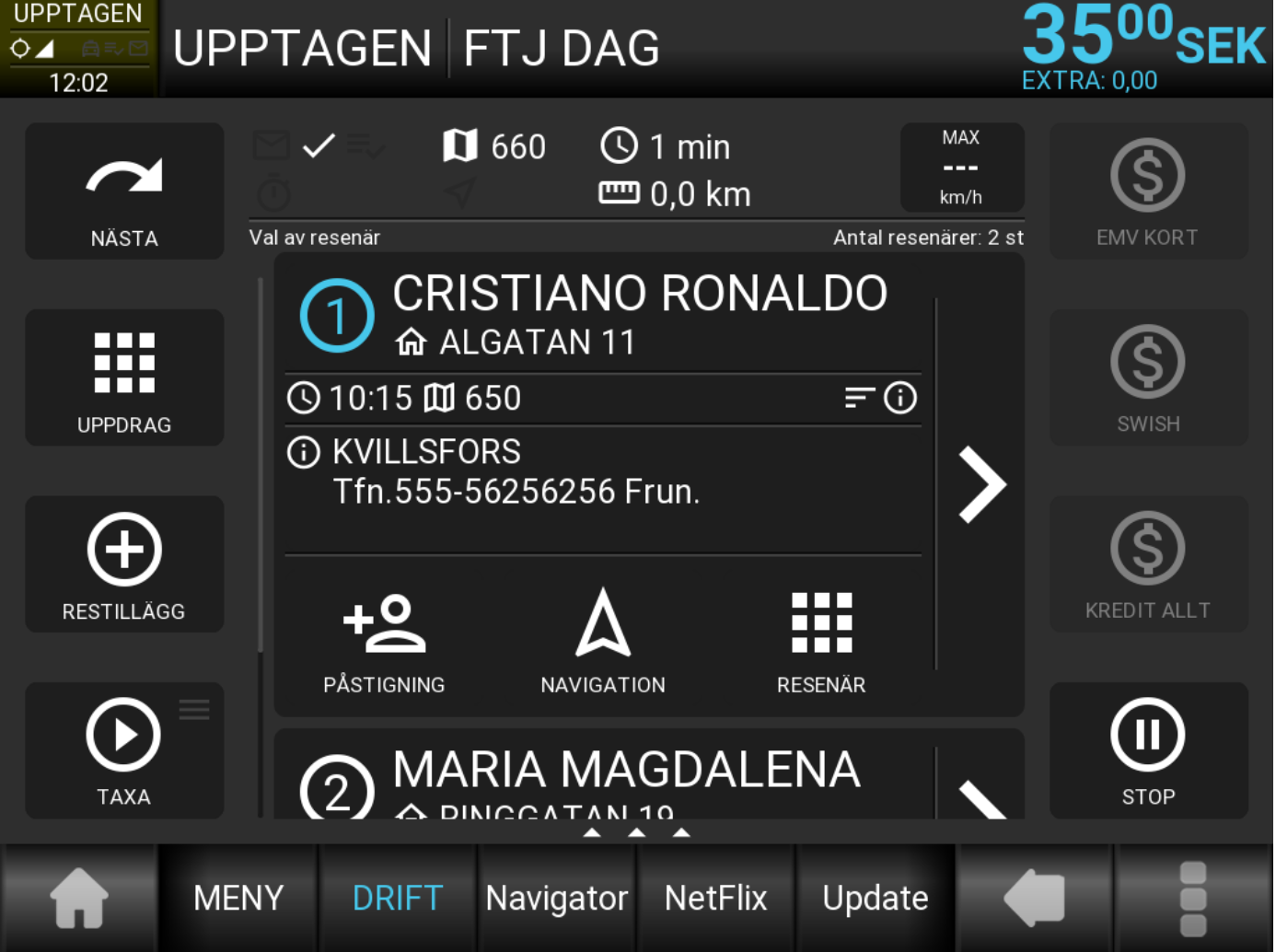Open the UPPDRAG list
This screenshot has width=1276, height=952.
[124, 378]
